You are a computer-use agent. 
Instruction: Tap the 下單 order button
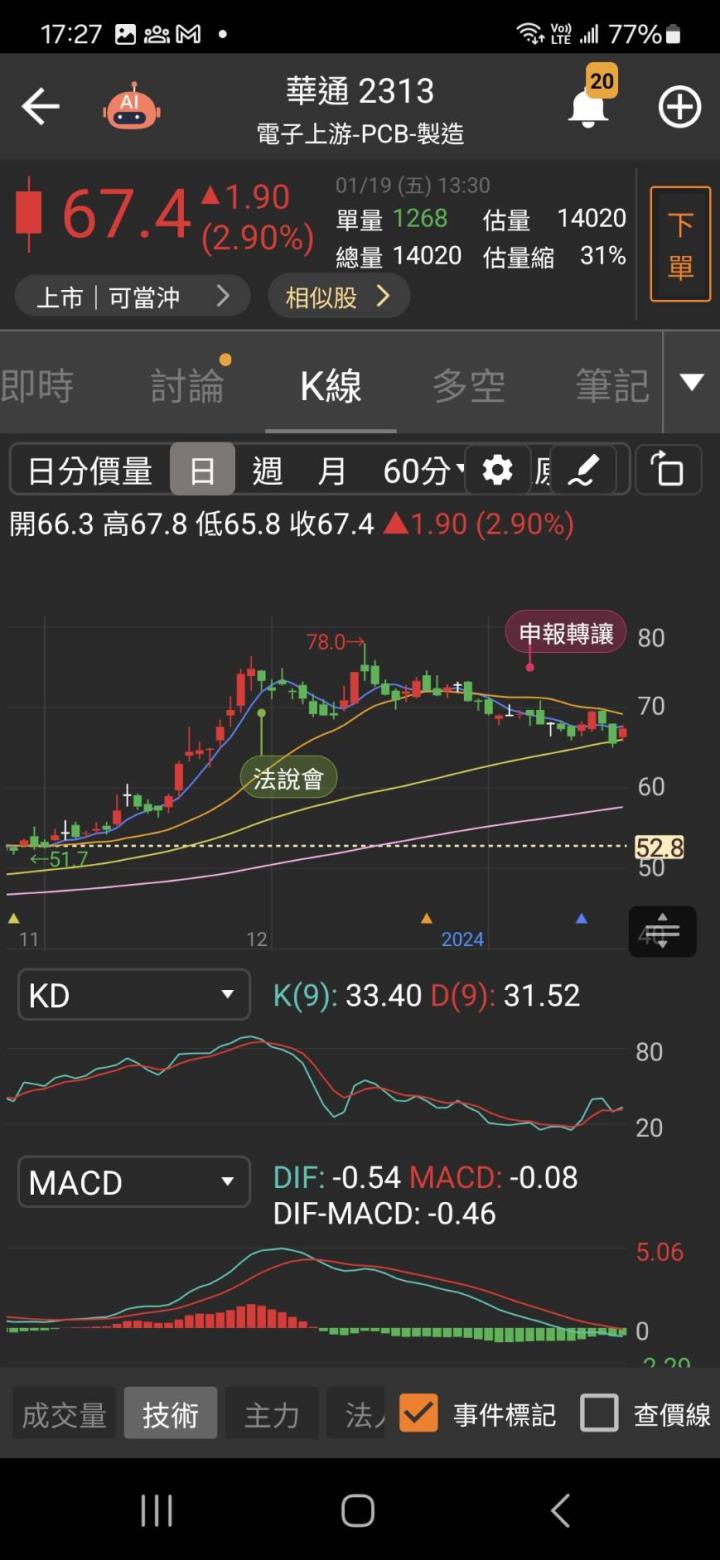click(680, 244)
